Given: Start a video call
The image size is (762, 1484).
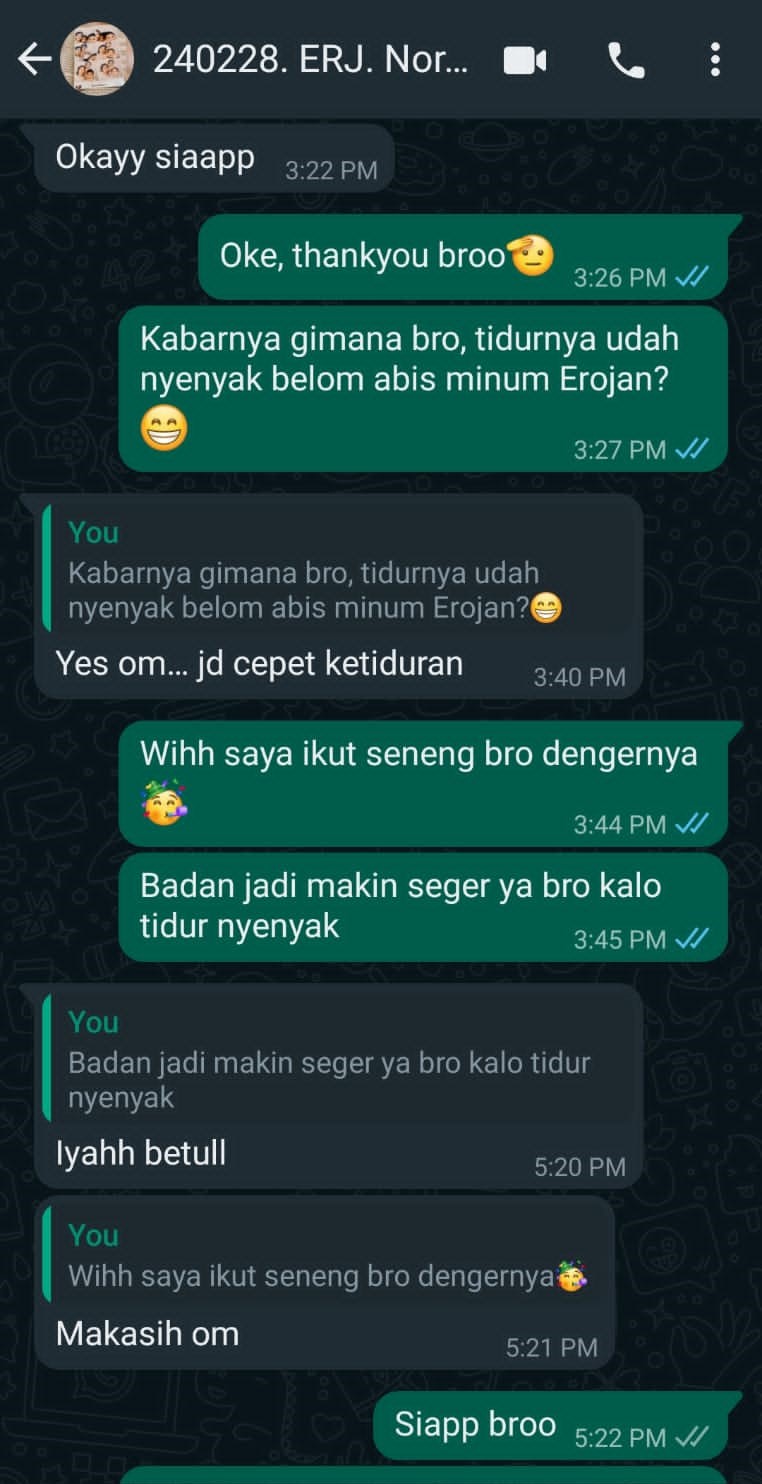Looking at the screenshot, I should pyautogui.click(x=524, y=61).
